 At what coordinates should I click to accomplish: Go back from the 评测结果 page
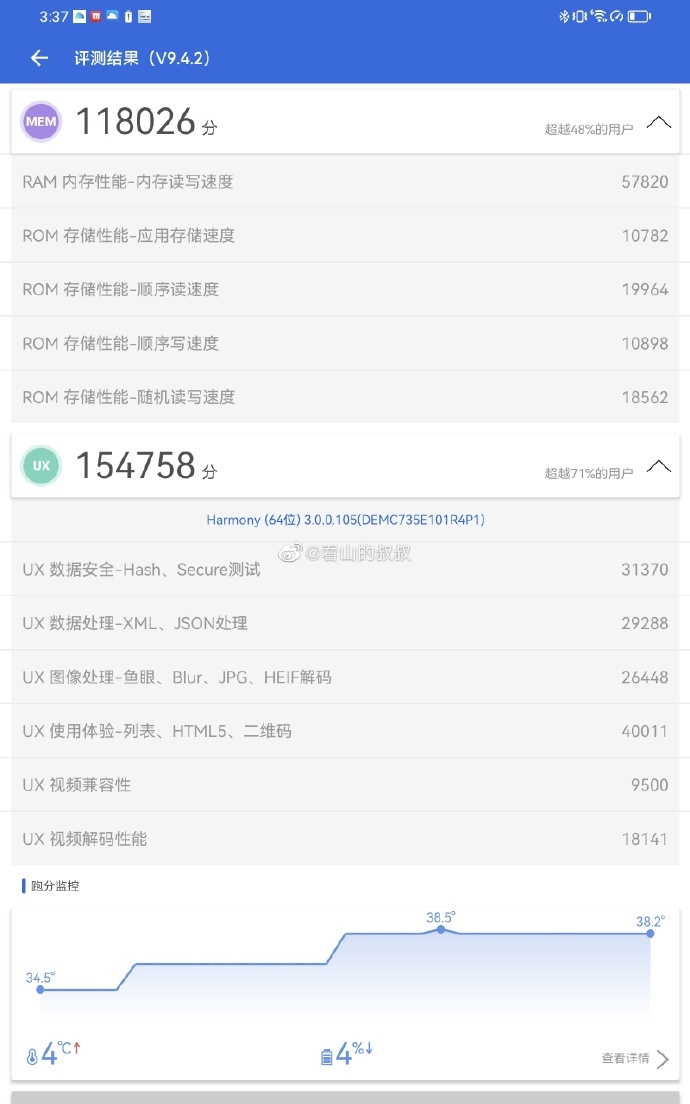39,58
